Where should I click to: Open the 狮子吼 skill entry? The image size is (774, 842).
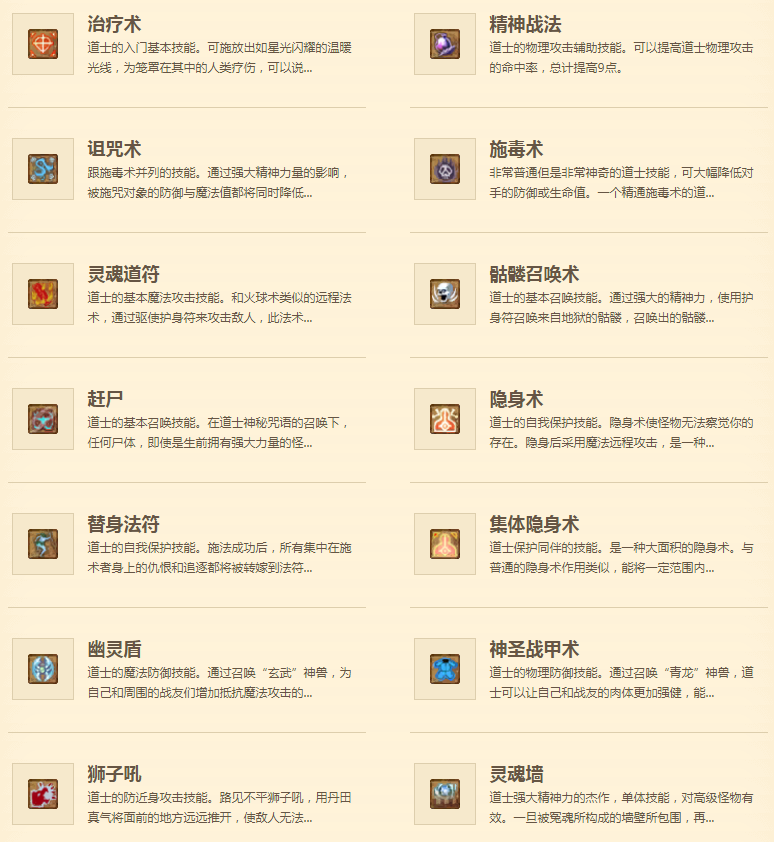click(115, 775)
